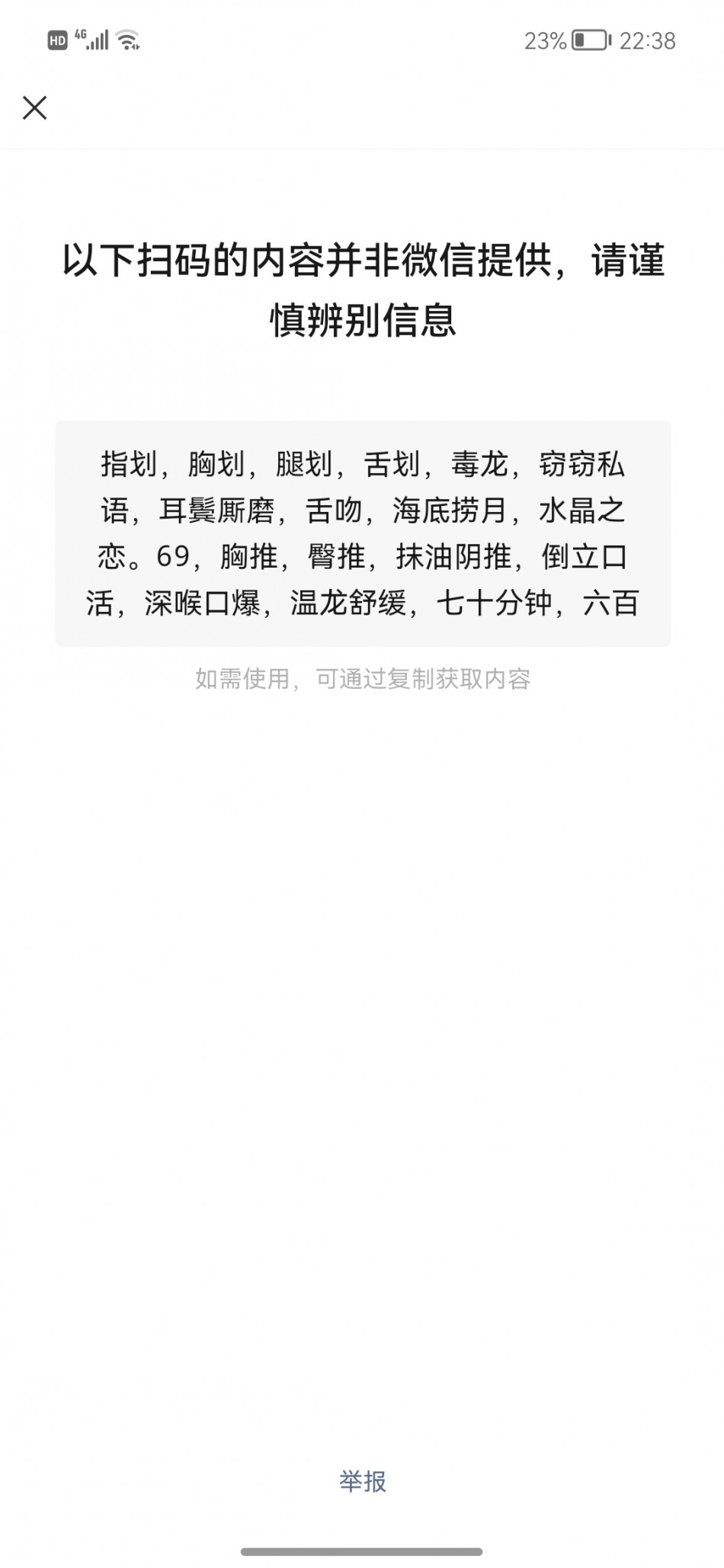The height and width of the screenshot is (1568, 724).
Task: Close the scanned content page
Action: click(x=35, y=108)
